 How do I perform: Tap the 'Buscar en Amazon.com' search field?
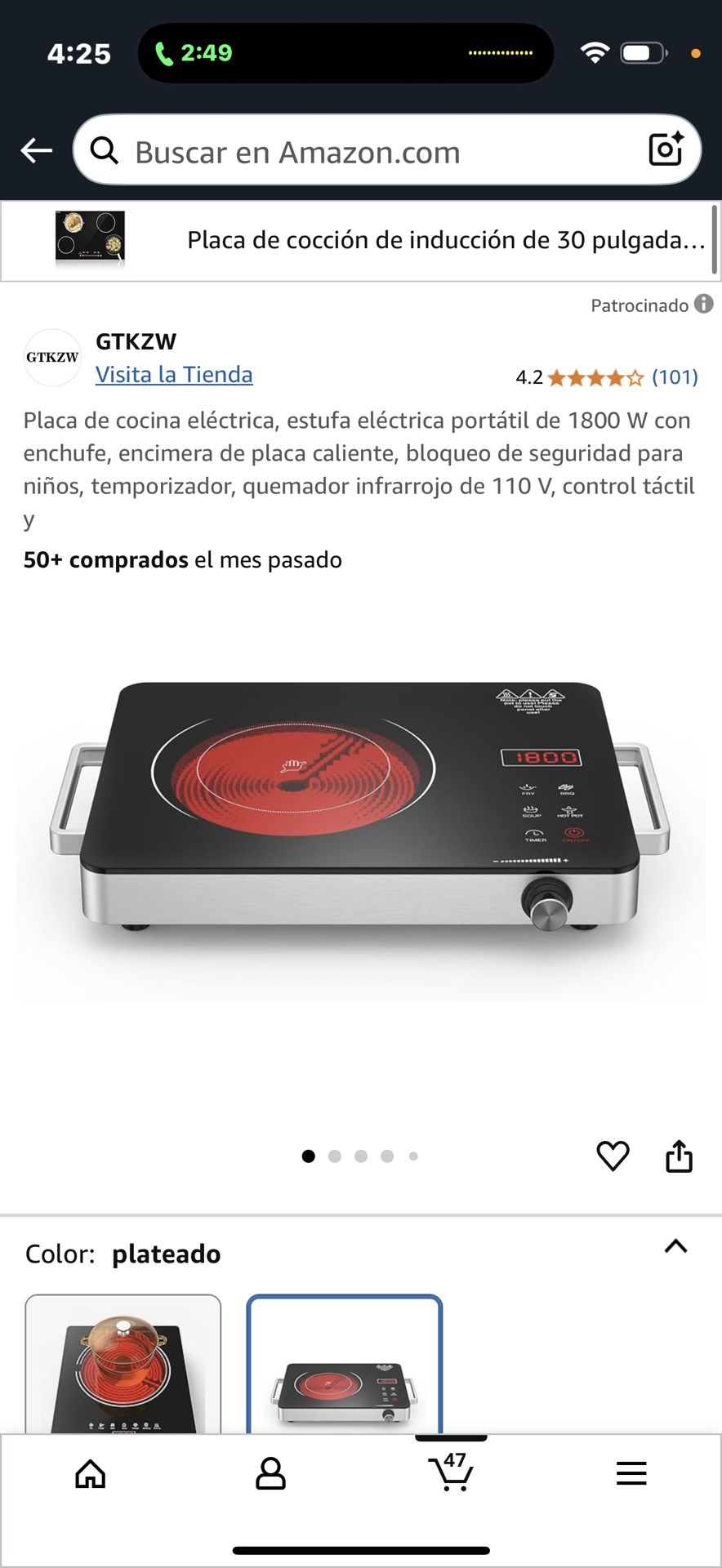327,150
